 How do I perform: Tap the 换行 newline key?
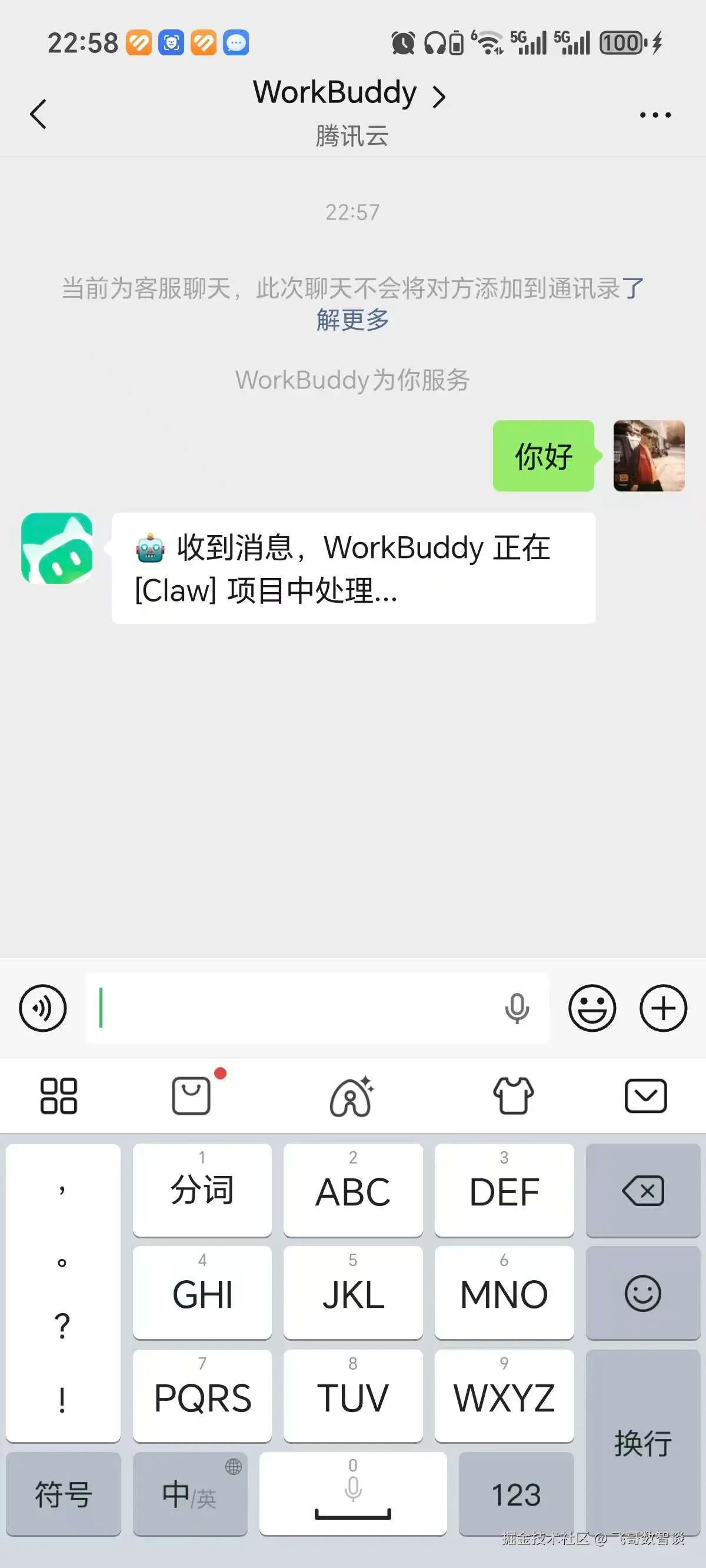[x=642, y=1443]
